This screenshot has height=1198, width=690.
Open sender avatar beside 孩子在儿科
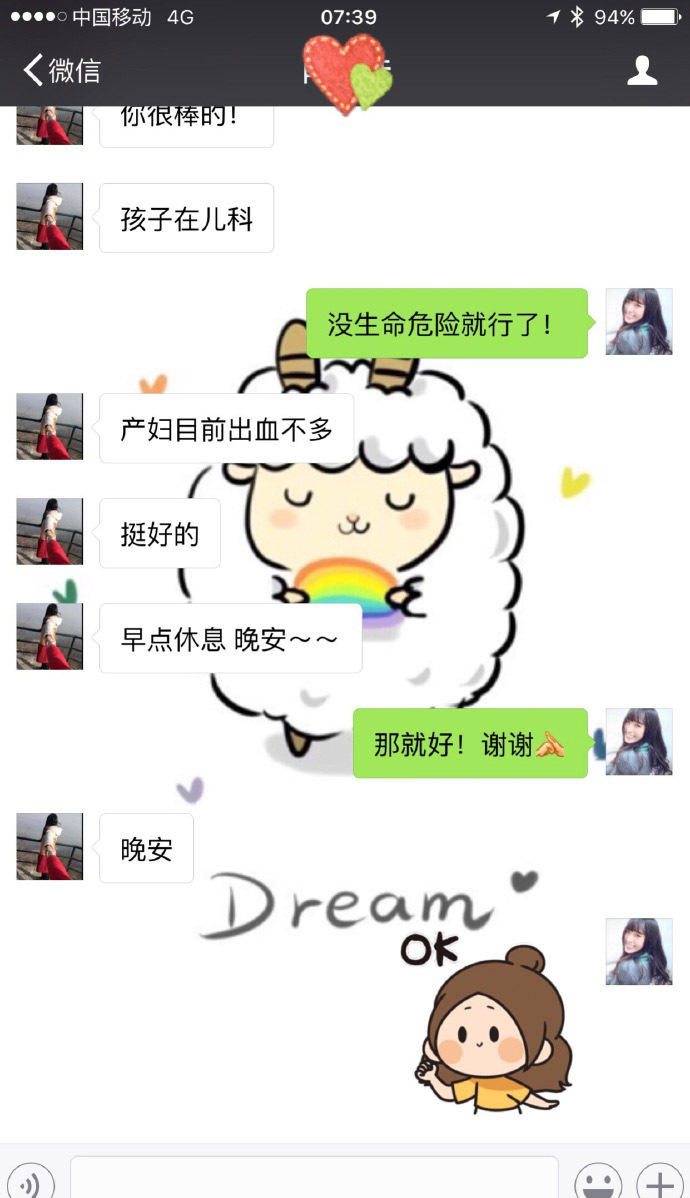click(50, 216)
